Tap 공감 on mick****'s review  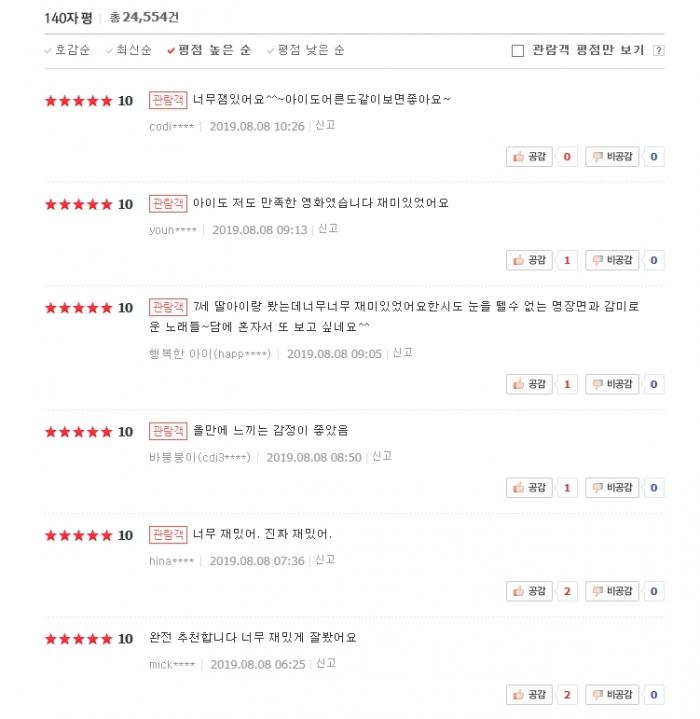(x=530, y=694)
